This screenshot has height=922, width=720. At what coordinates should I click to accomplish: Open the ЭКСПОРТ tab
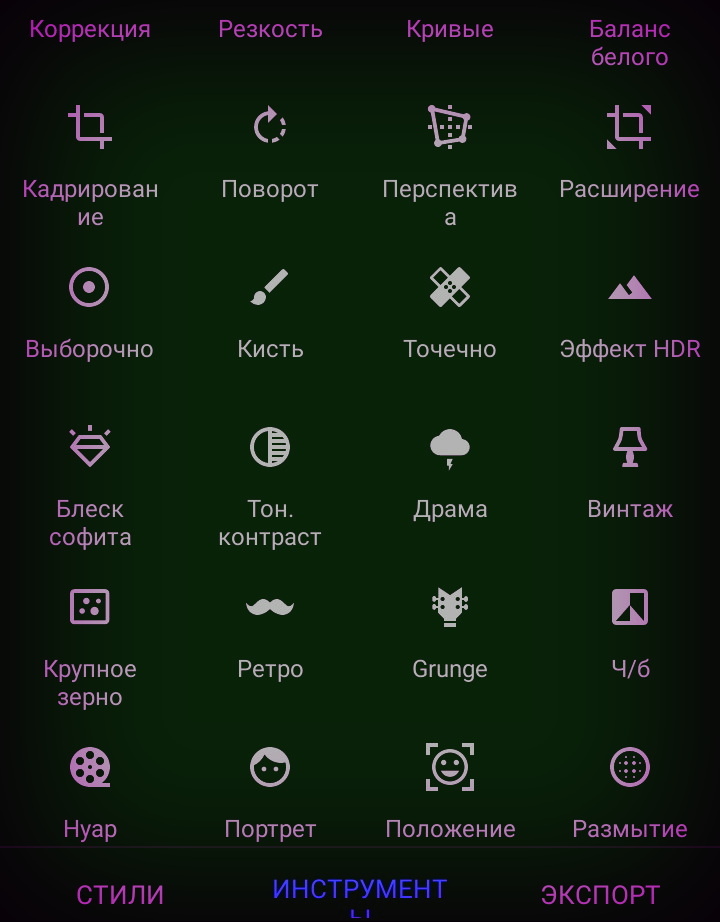coord(598,893)
